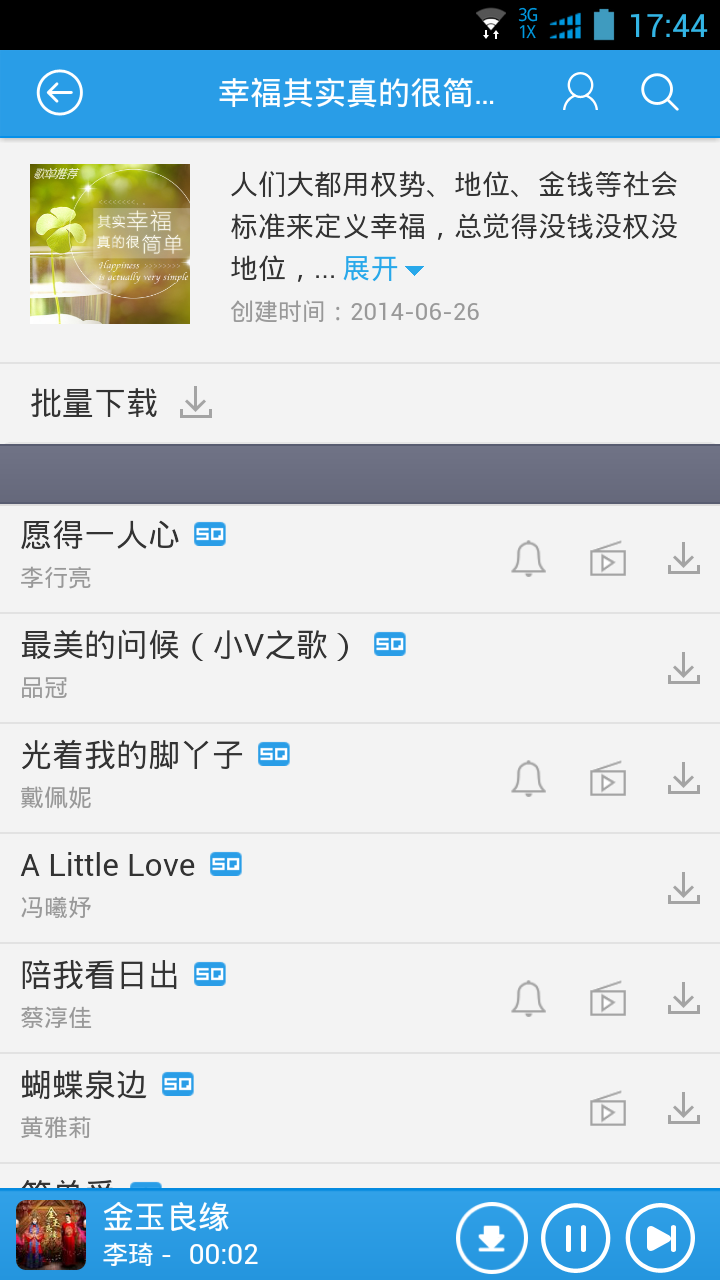This screenshot has width=720, height=1280.
Task: Pause the currently playing 金玉良缘
Action: (576, 1238)
